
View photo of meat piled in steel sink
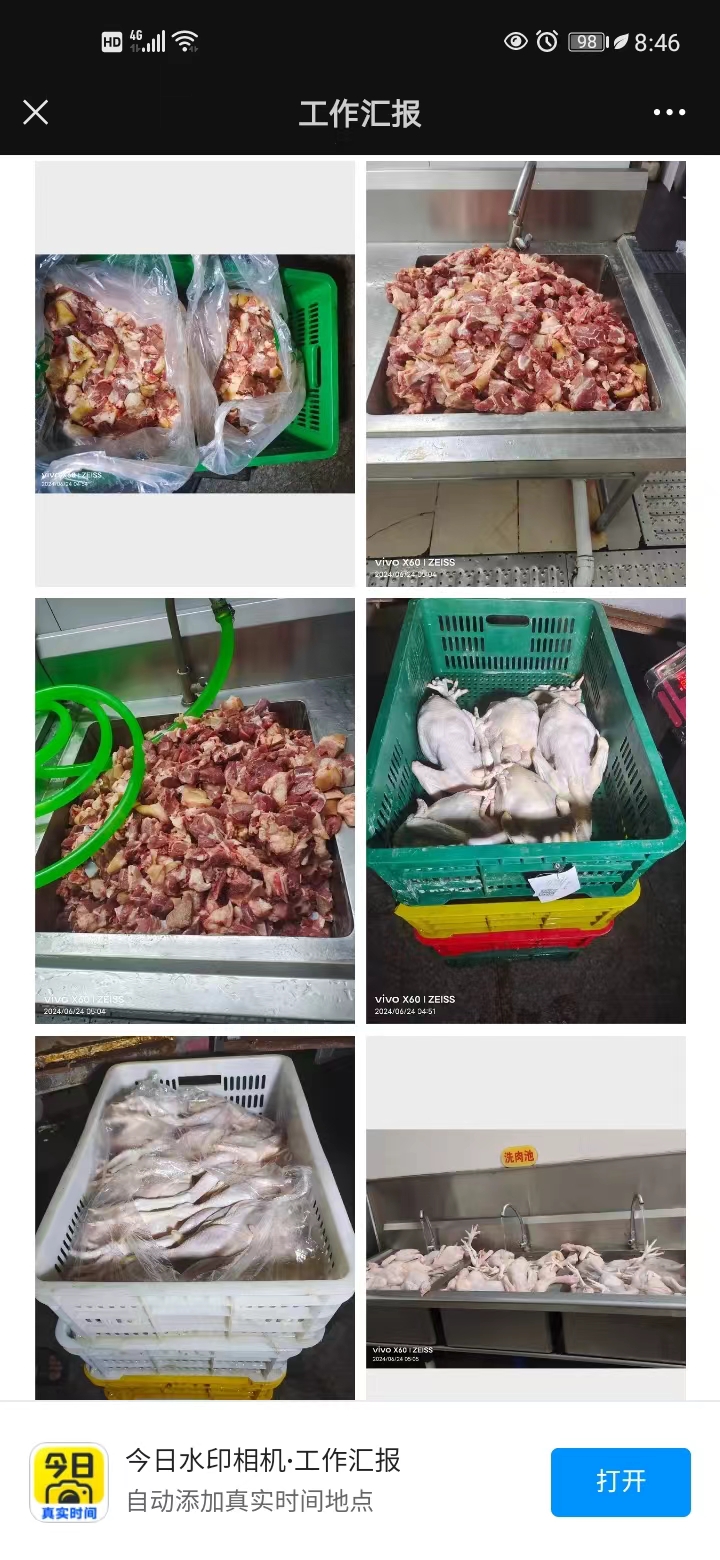click(x=525, y=373)
